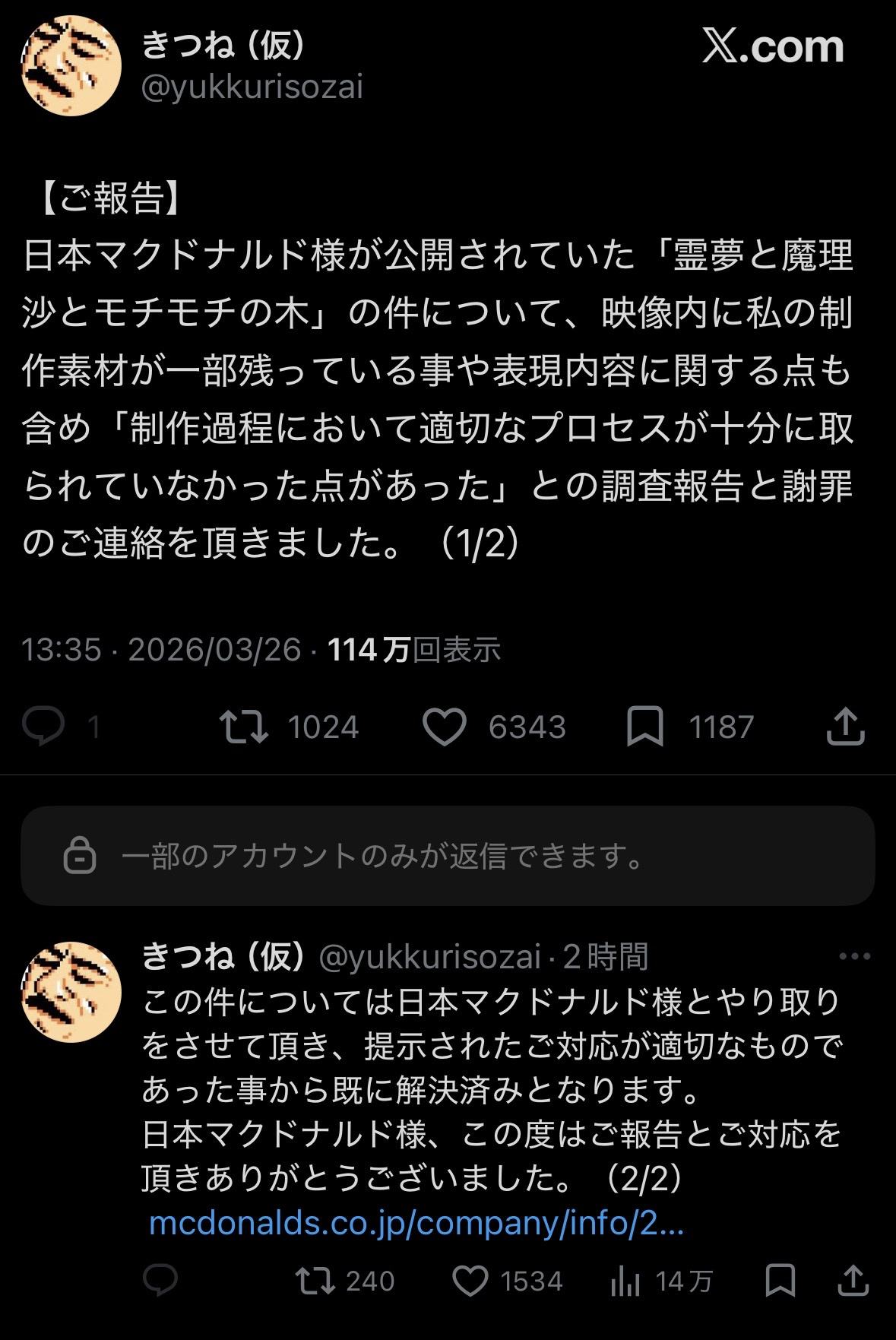Open the overflow menu on the (2/2) reply

coord(854,956)
